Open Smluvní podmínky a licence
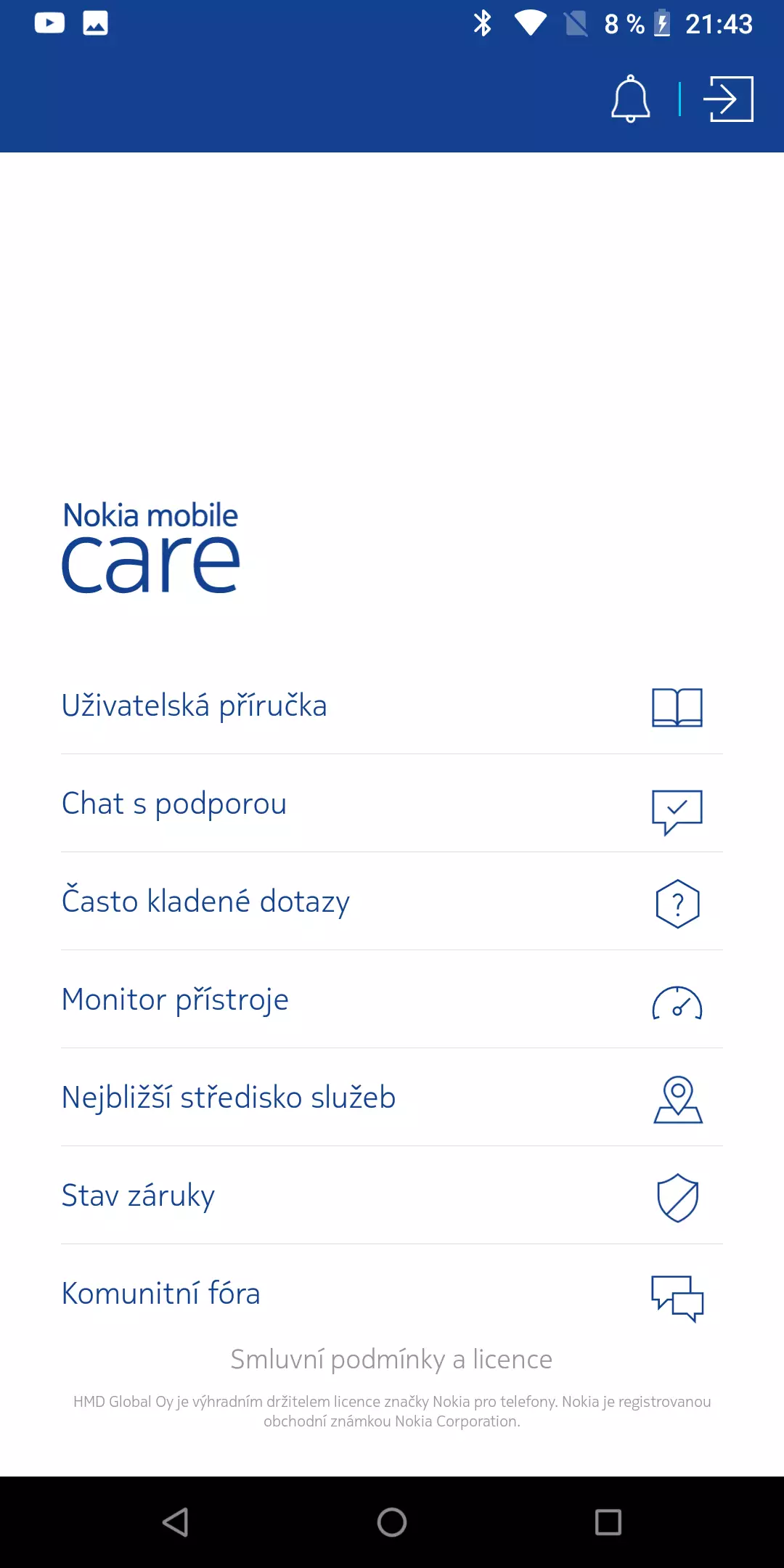This screenshot has height=1568, width=784. tap(391, 1360)
